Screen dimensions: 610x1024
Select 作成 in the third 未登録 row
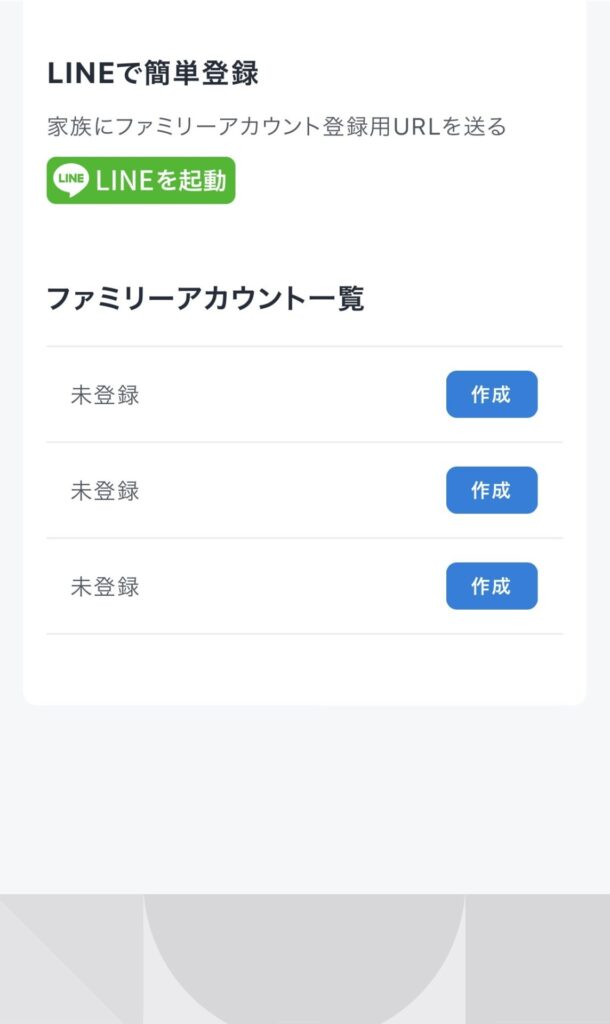point(492,586)
